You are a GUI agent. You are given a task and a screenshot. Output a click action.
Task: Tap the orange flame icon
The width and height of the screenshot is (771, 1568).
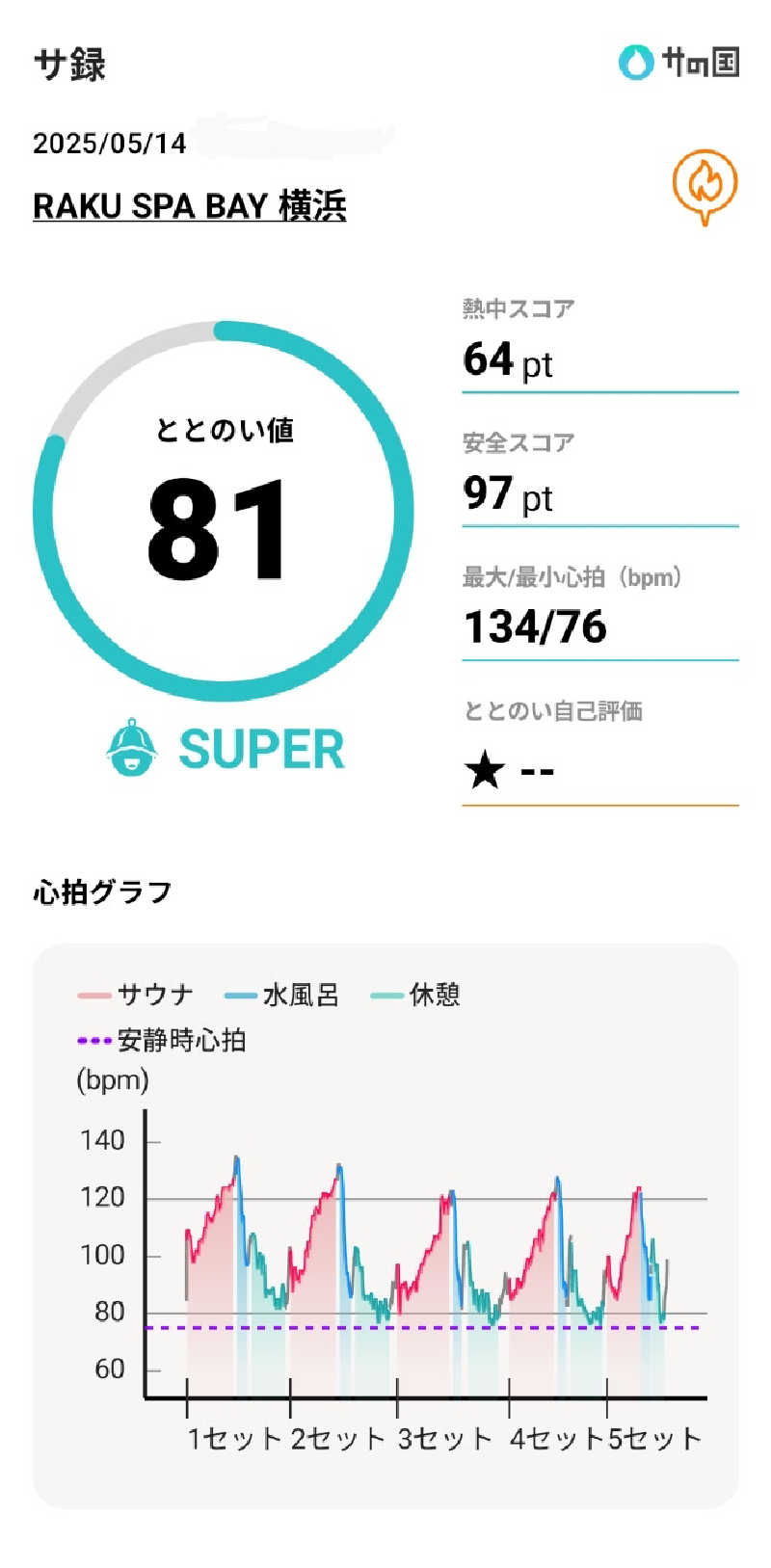click(x=705, y=185)
